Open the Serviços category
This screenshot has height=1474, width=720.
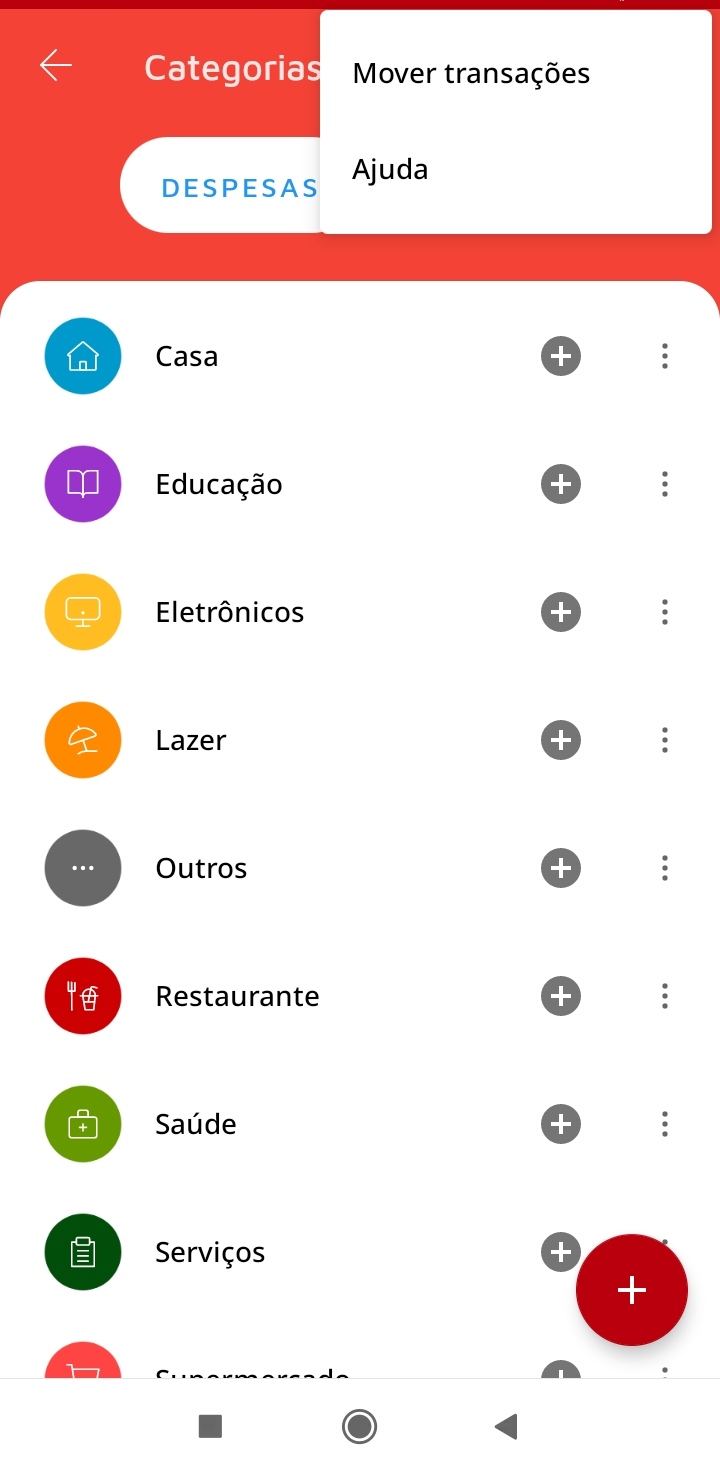tap(210, 1252)
